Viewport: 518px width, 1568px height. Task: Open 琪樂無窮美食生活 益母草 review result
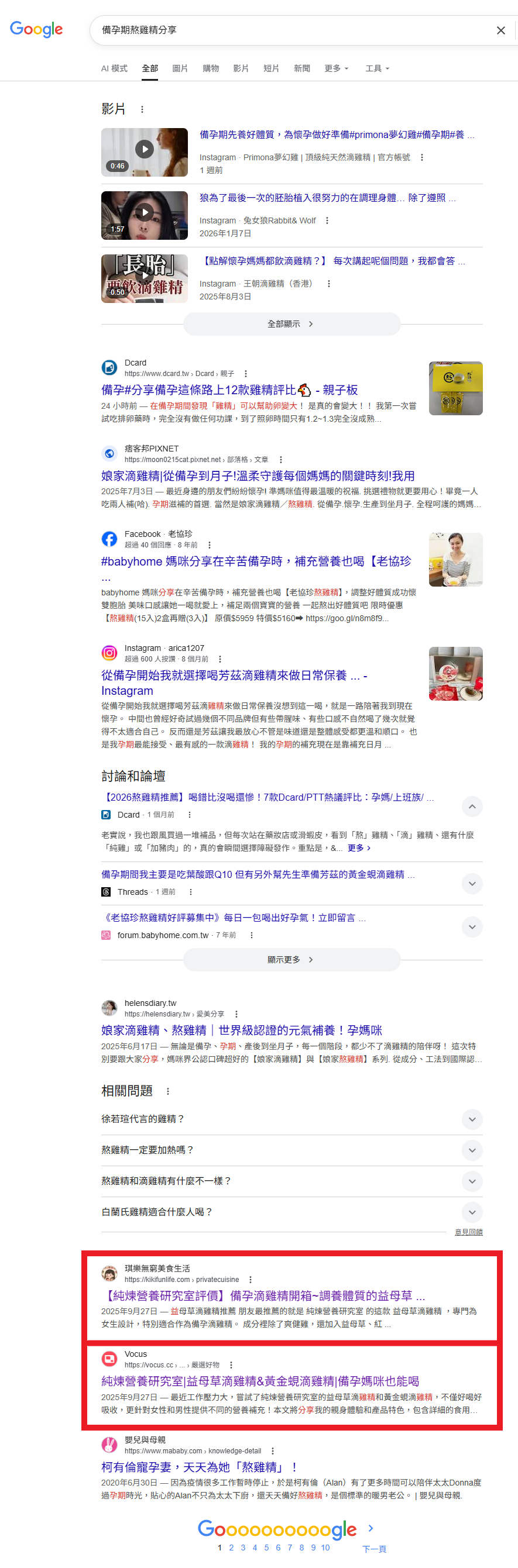pyautogui.click(x=263, y=1295)
